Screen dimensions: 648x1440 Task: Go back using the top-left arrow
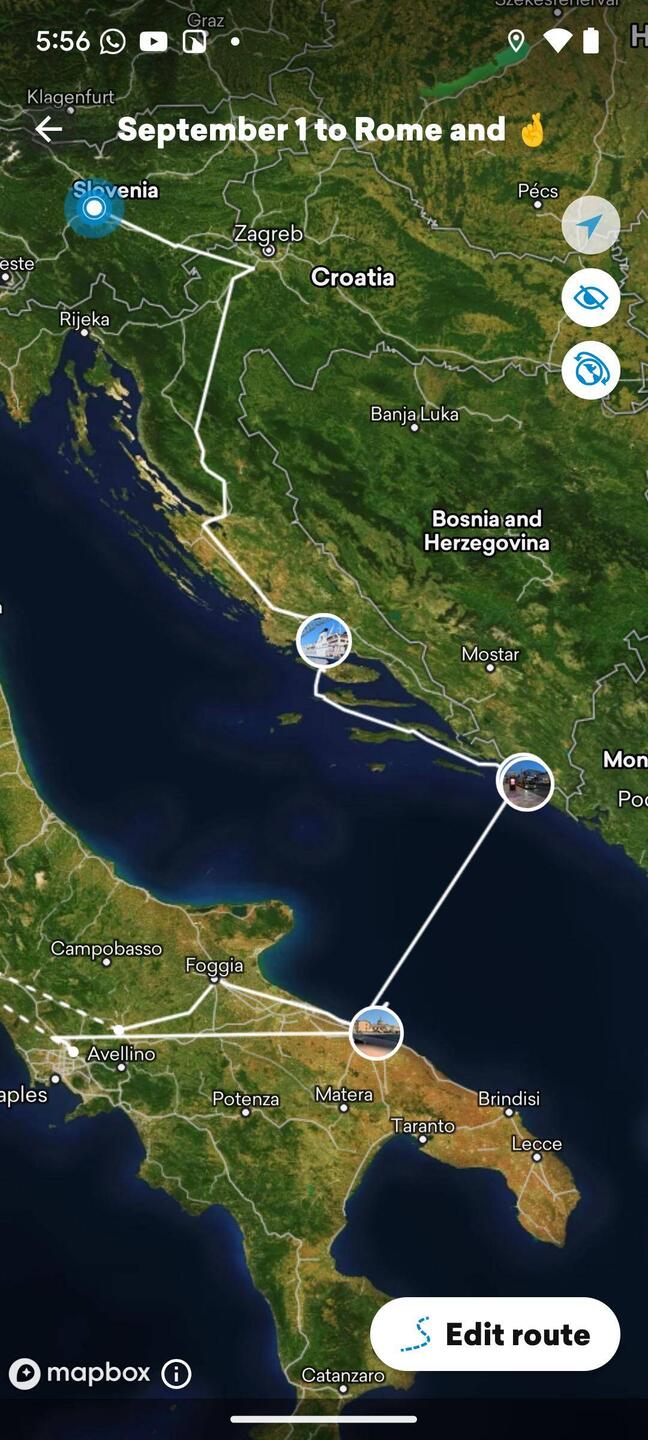pos(48,129)
